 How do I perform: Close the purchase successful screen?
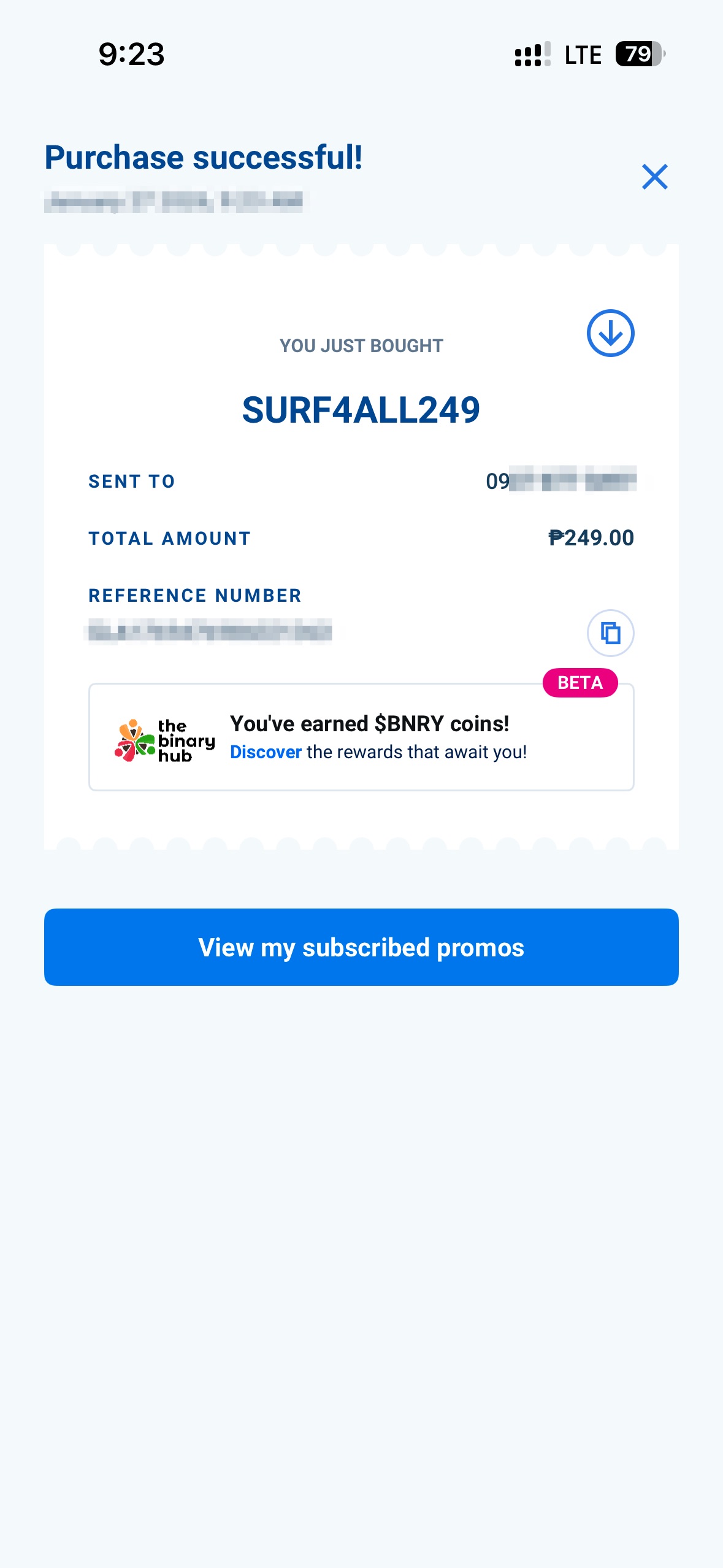point(654,177)
